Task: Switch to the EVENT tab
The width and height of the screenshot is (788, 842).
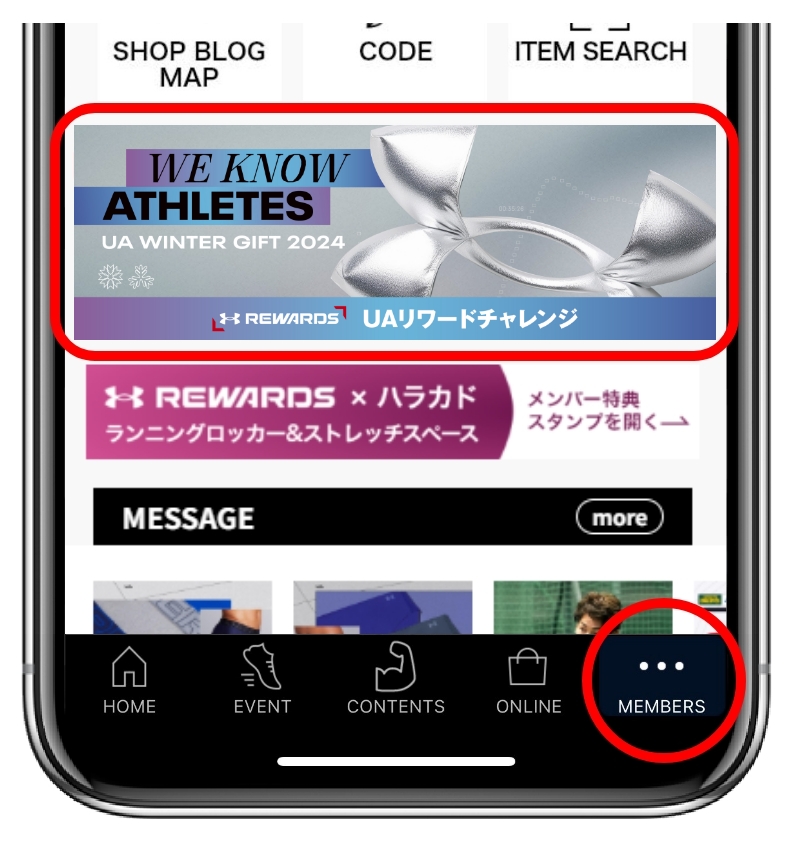Action: (262, 682)
